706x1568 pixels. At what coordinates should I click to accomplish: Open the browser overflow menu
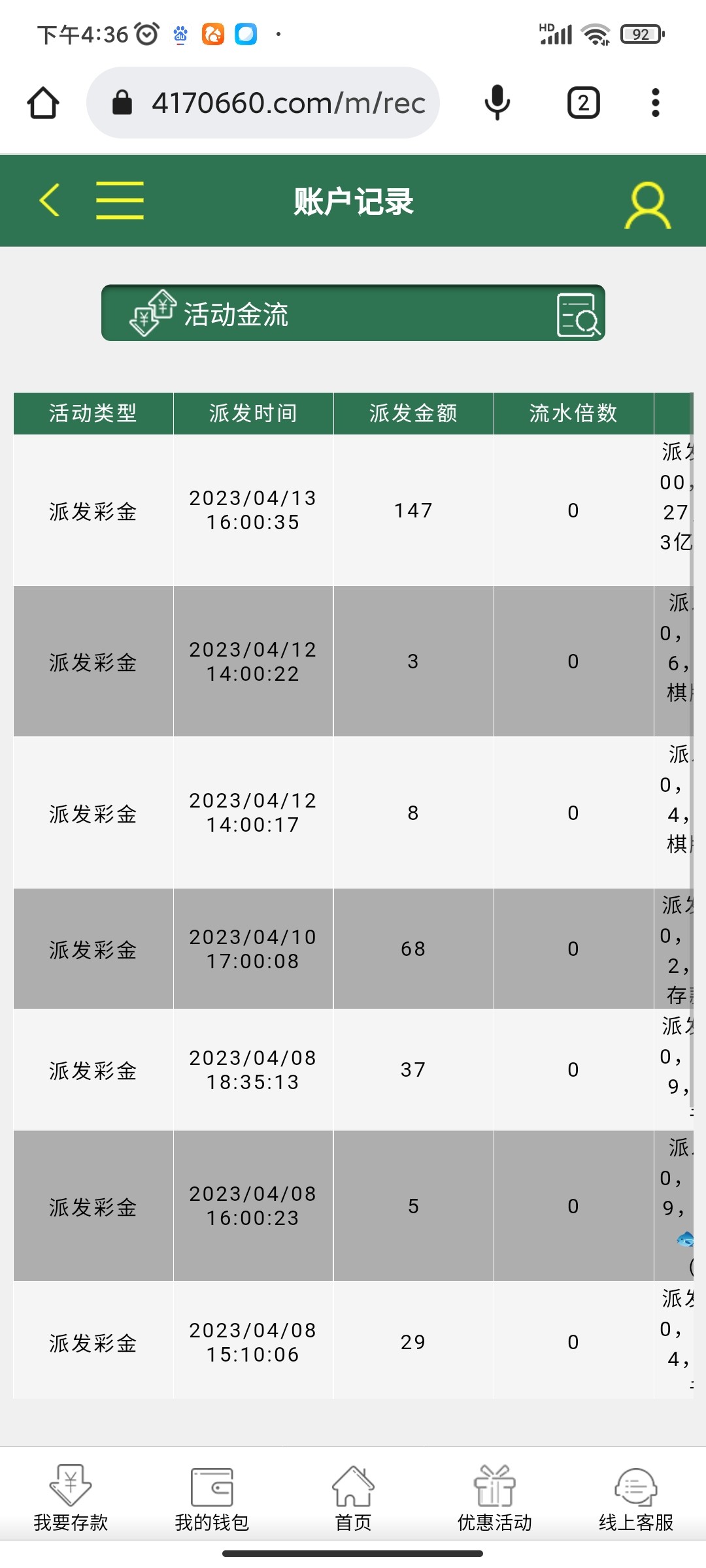coord(656,103)
